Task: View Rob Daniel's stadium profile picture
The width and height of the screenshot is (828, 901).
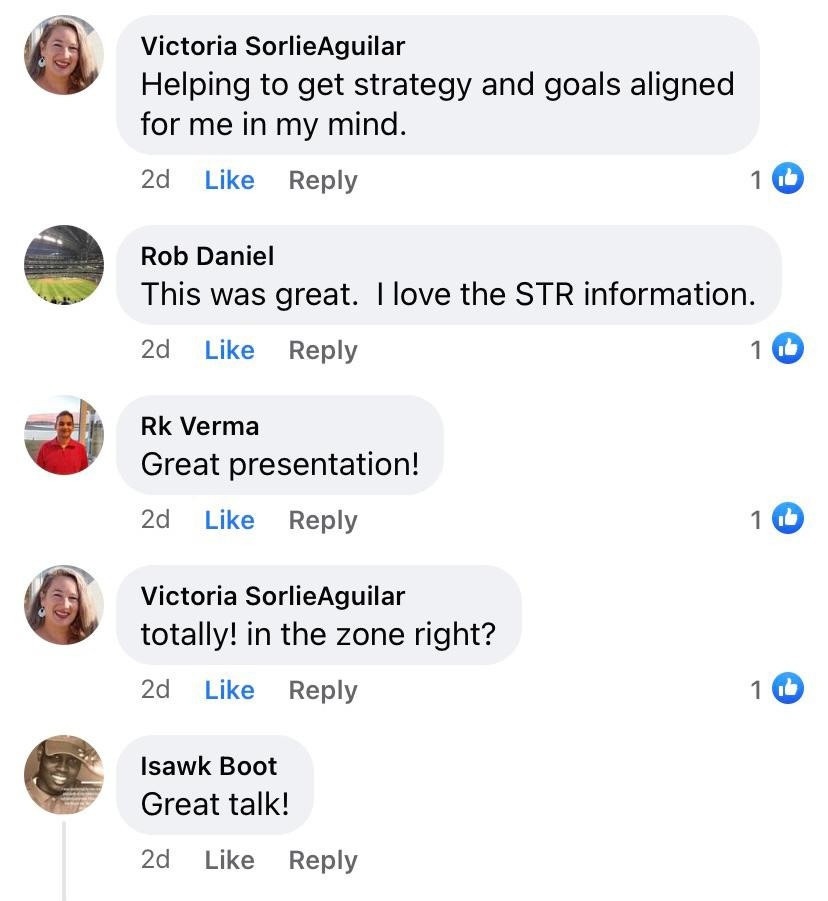Action: coord(64,265)
